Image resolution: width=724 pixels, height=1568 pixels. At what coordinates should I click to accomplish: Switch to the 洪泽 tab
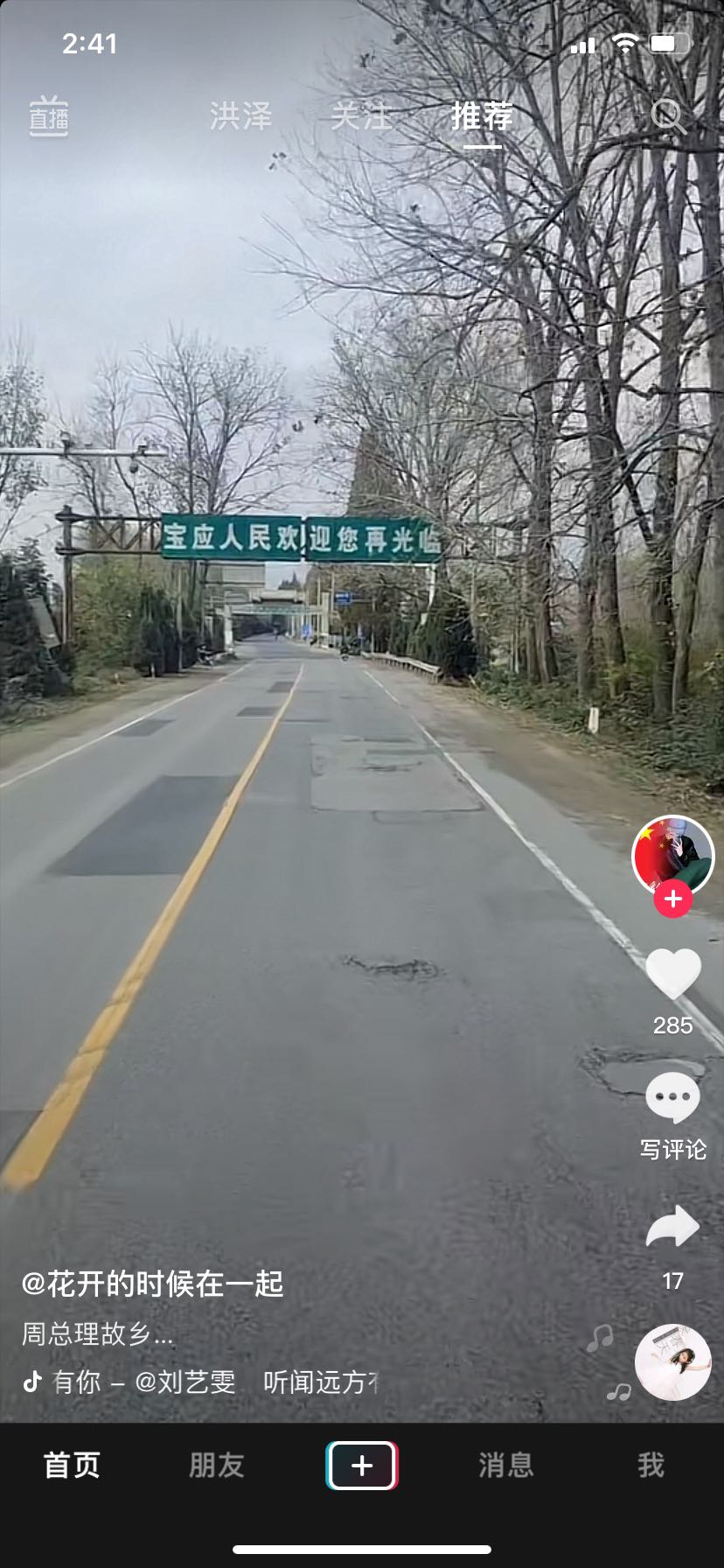pos(240,115)
